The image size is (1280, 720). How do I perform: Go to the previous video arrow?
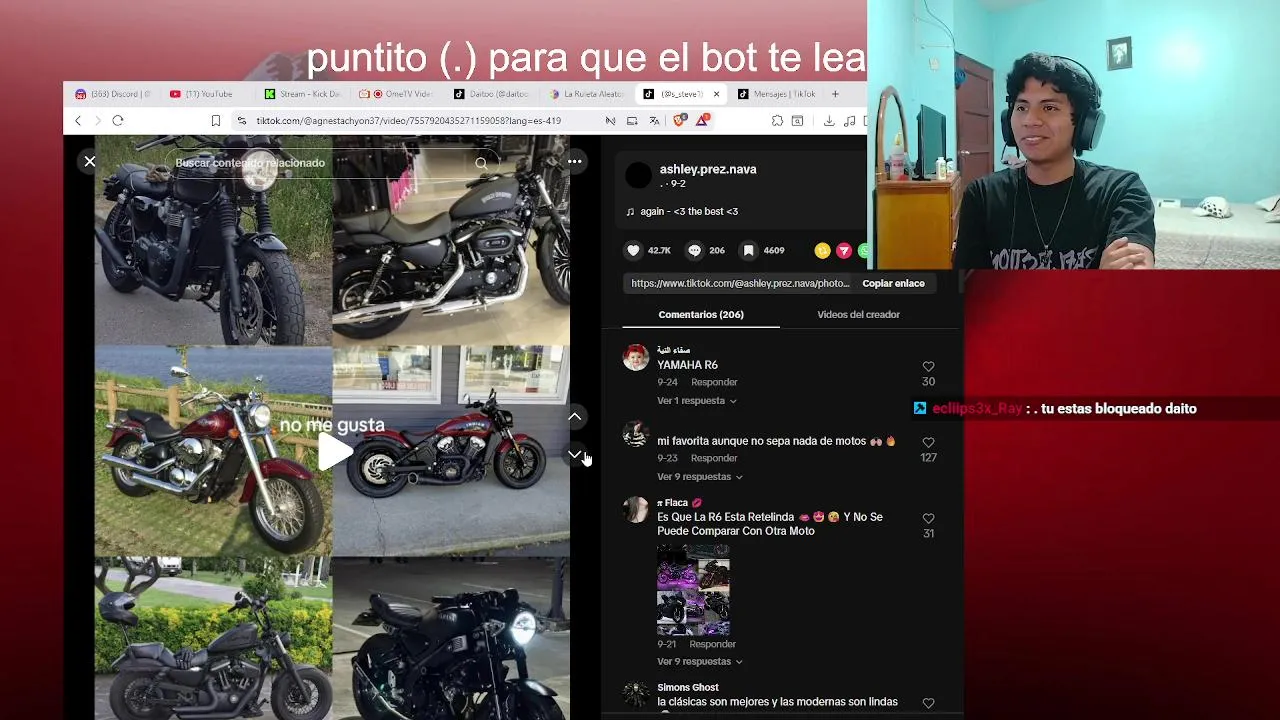(x=575, y=416)
